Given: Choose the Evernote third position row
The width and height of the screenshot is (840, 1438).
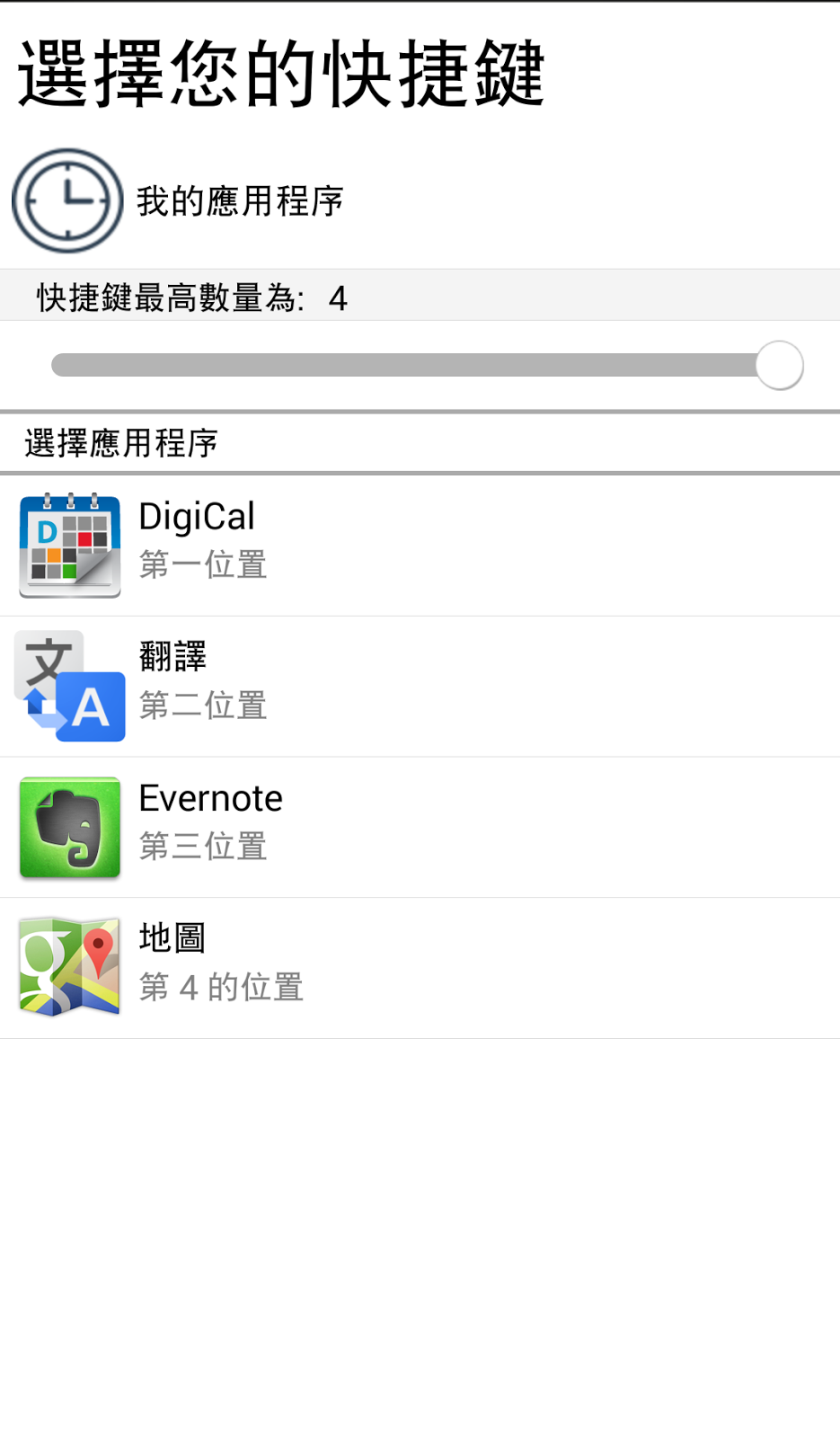Looking at the screenshot, I should pyautogui.click(x=420, y=827).
